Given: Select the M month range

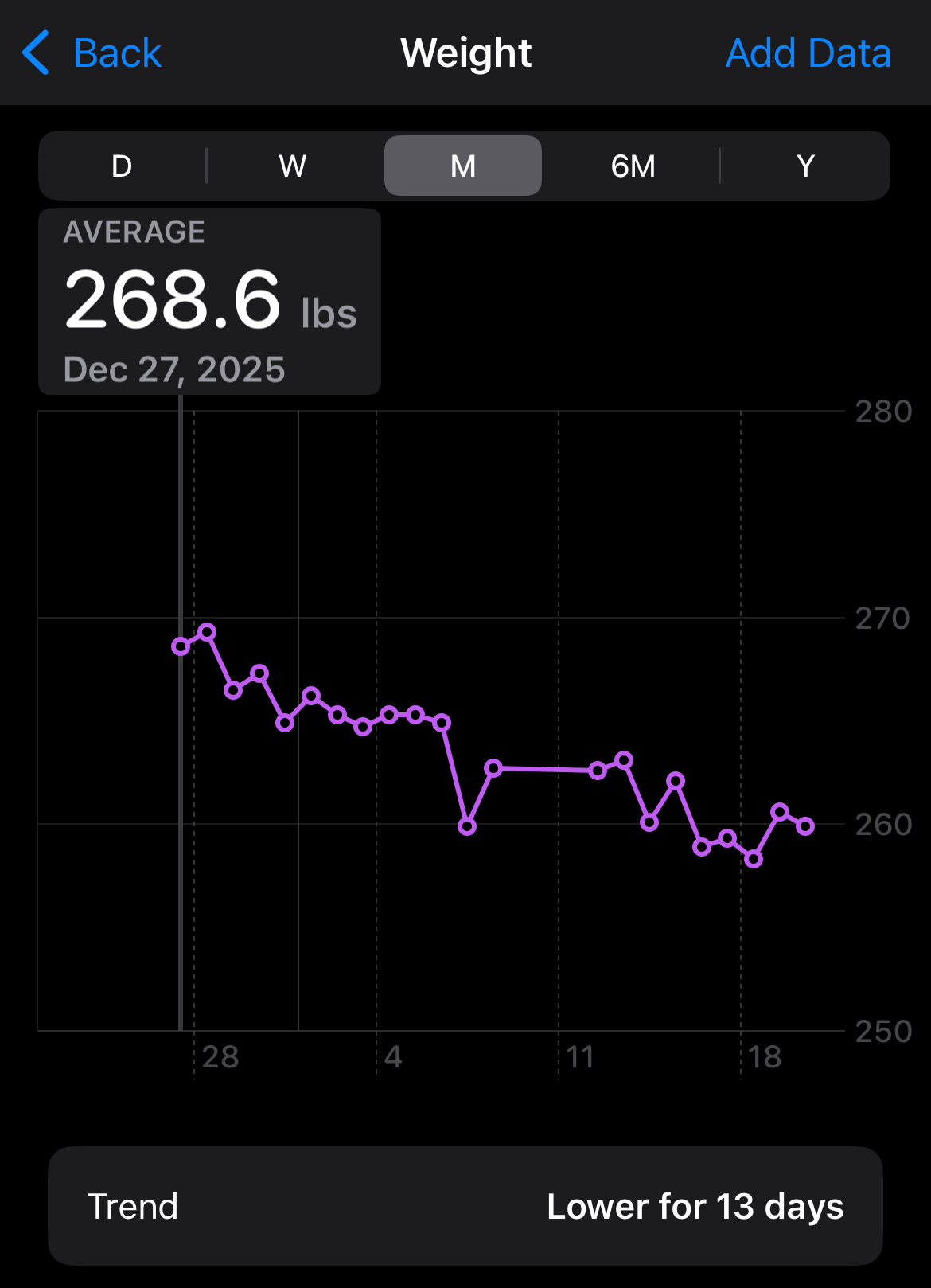Looking at the screenshot, I should [463, 166].
